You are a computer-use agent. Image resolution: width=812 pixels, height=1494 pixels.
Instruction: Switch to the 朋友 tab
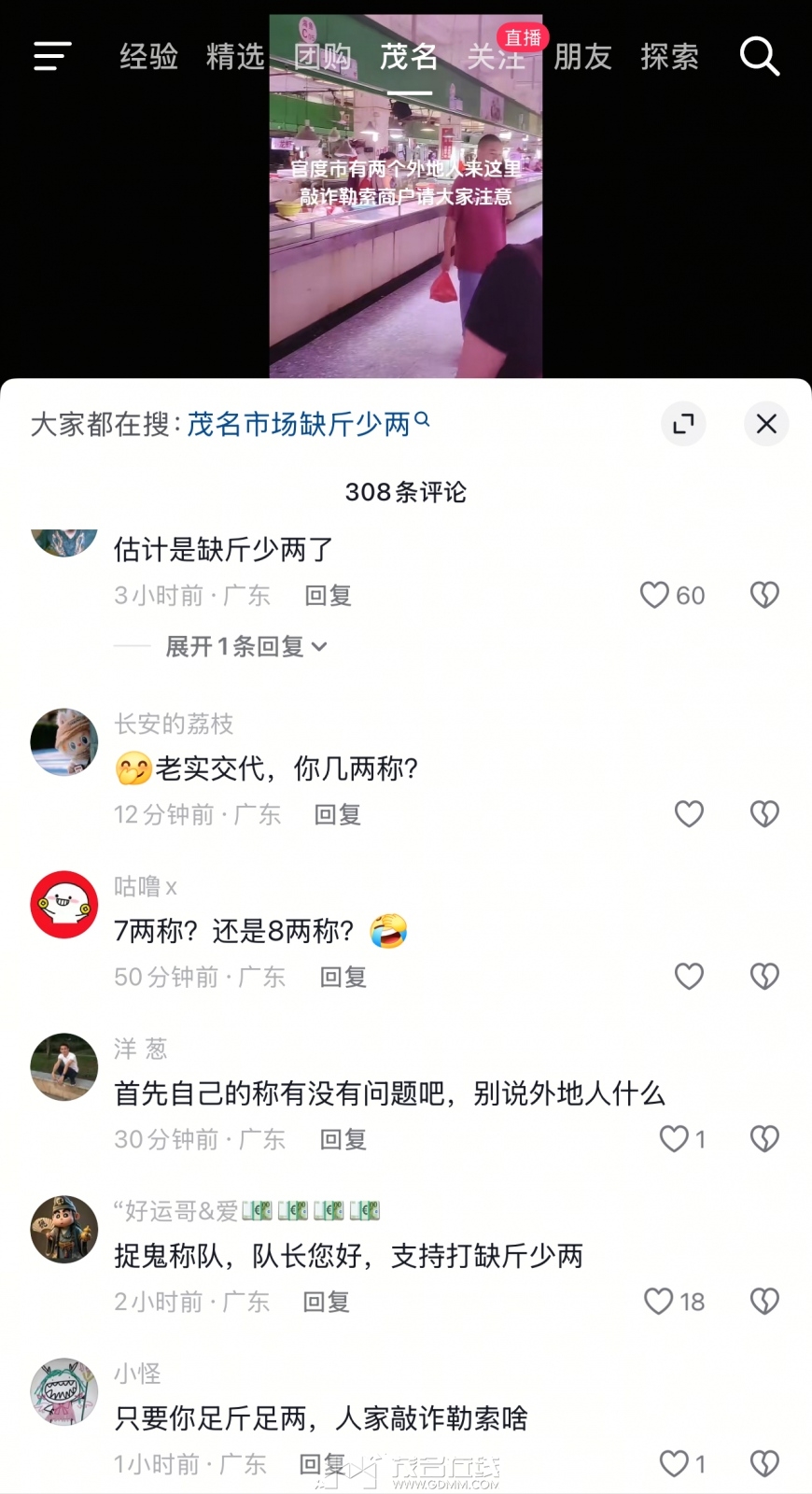pos(582,57)
